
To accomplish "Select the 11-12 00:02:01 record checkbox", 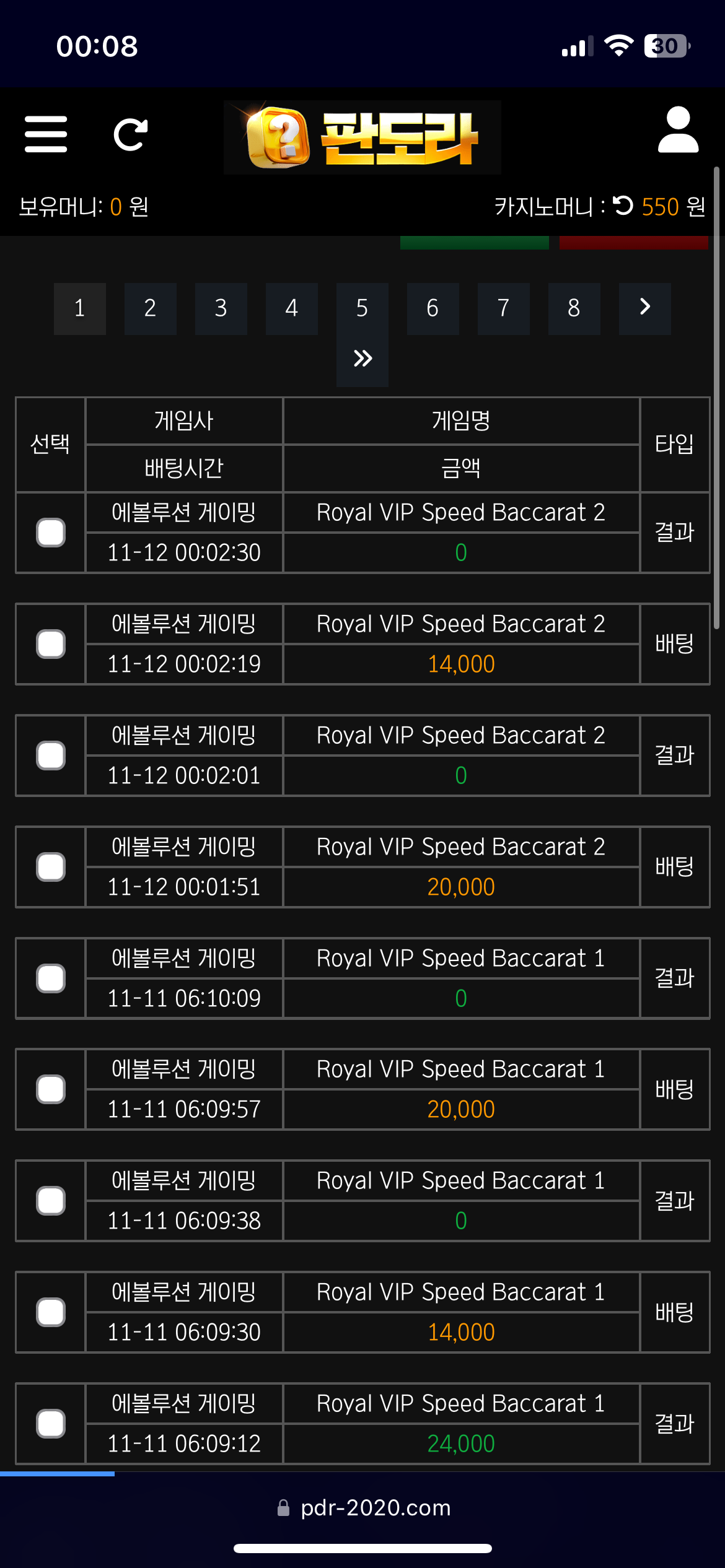I will point(51,756).
